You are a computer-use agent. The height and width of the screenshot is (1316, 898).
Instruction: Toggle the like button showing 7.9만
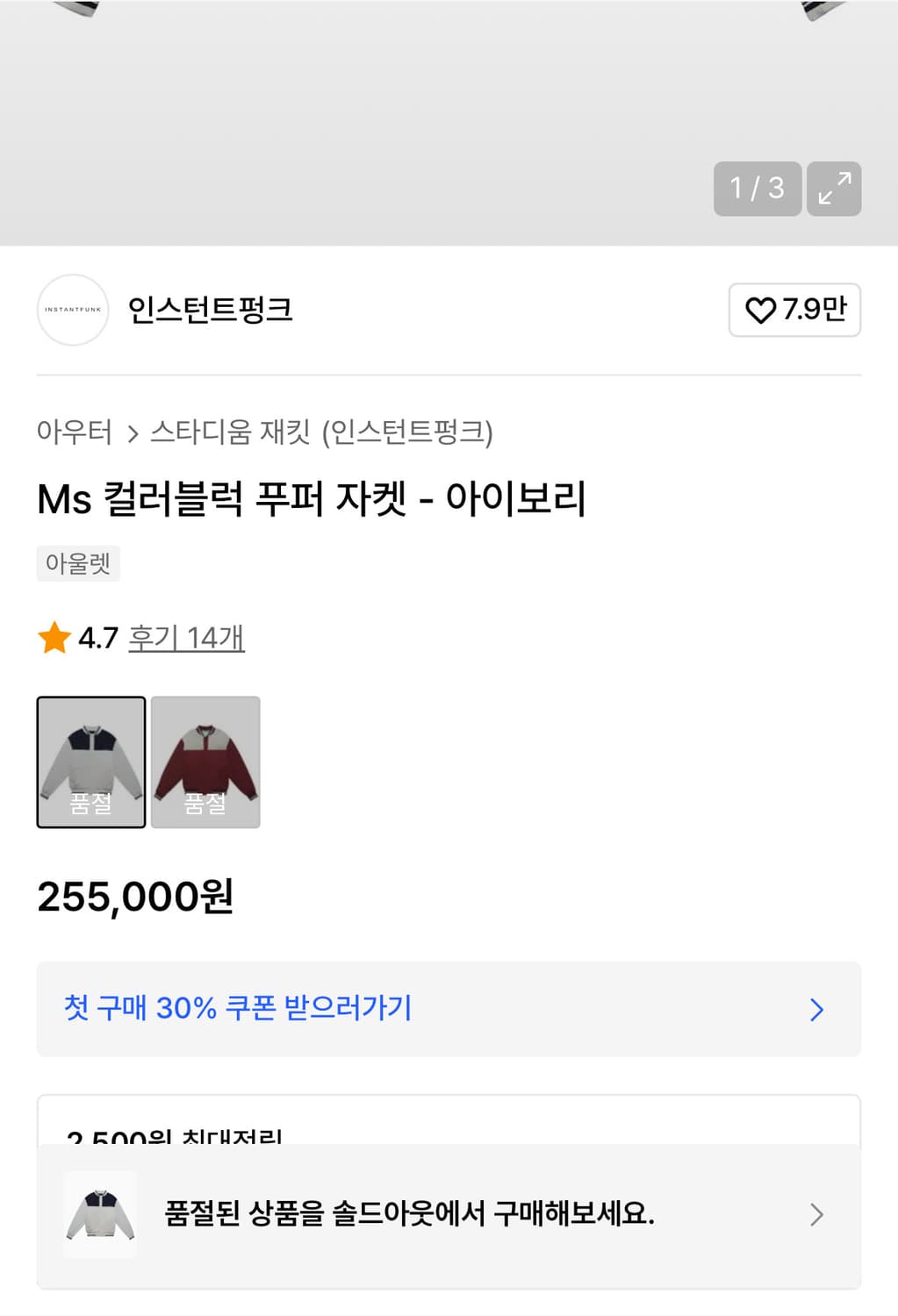coord(794,311)
